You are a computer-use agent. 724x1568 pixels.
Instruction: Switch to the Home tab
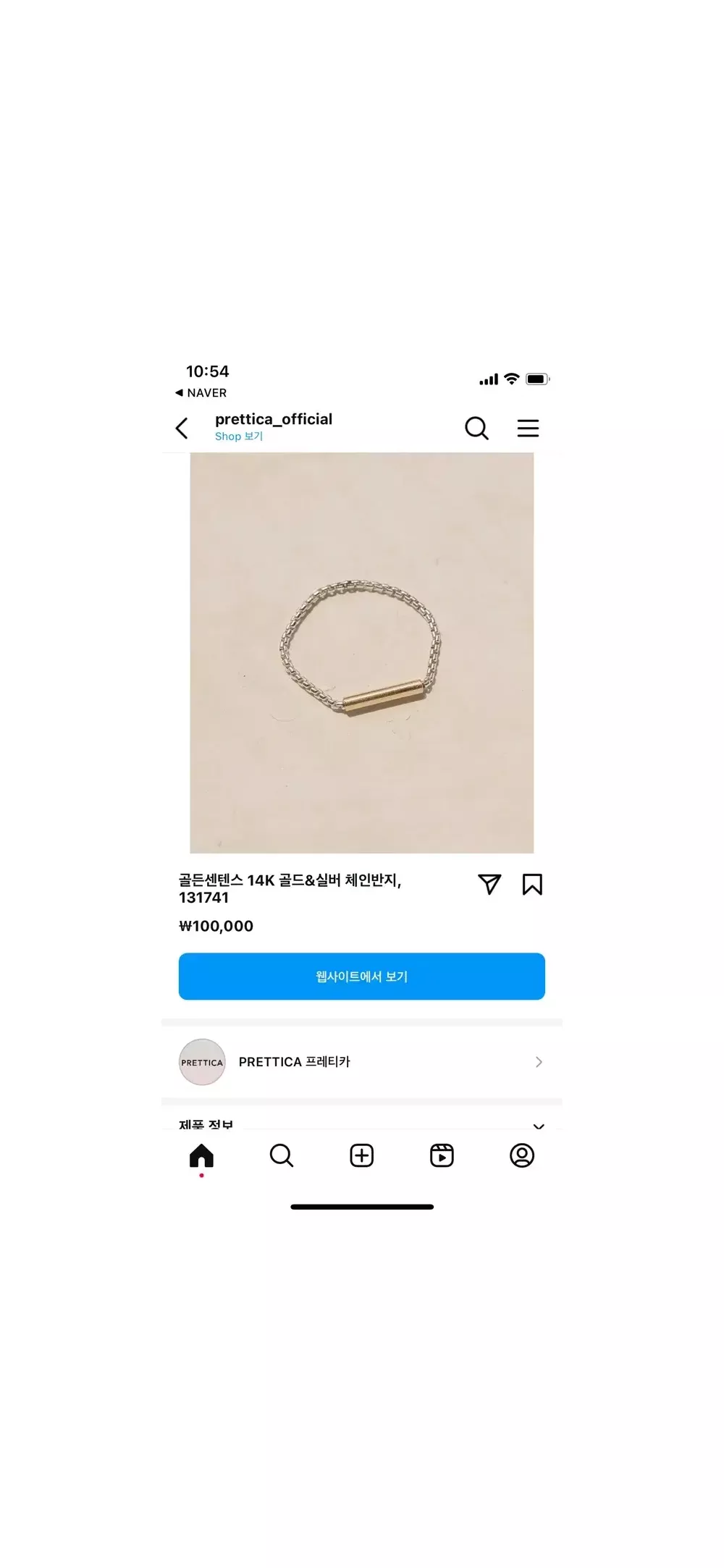point(201,1155)
